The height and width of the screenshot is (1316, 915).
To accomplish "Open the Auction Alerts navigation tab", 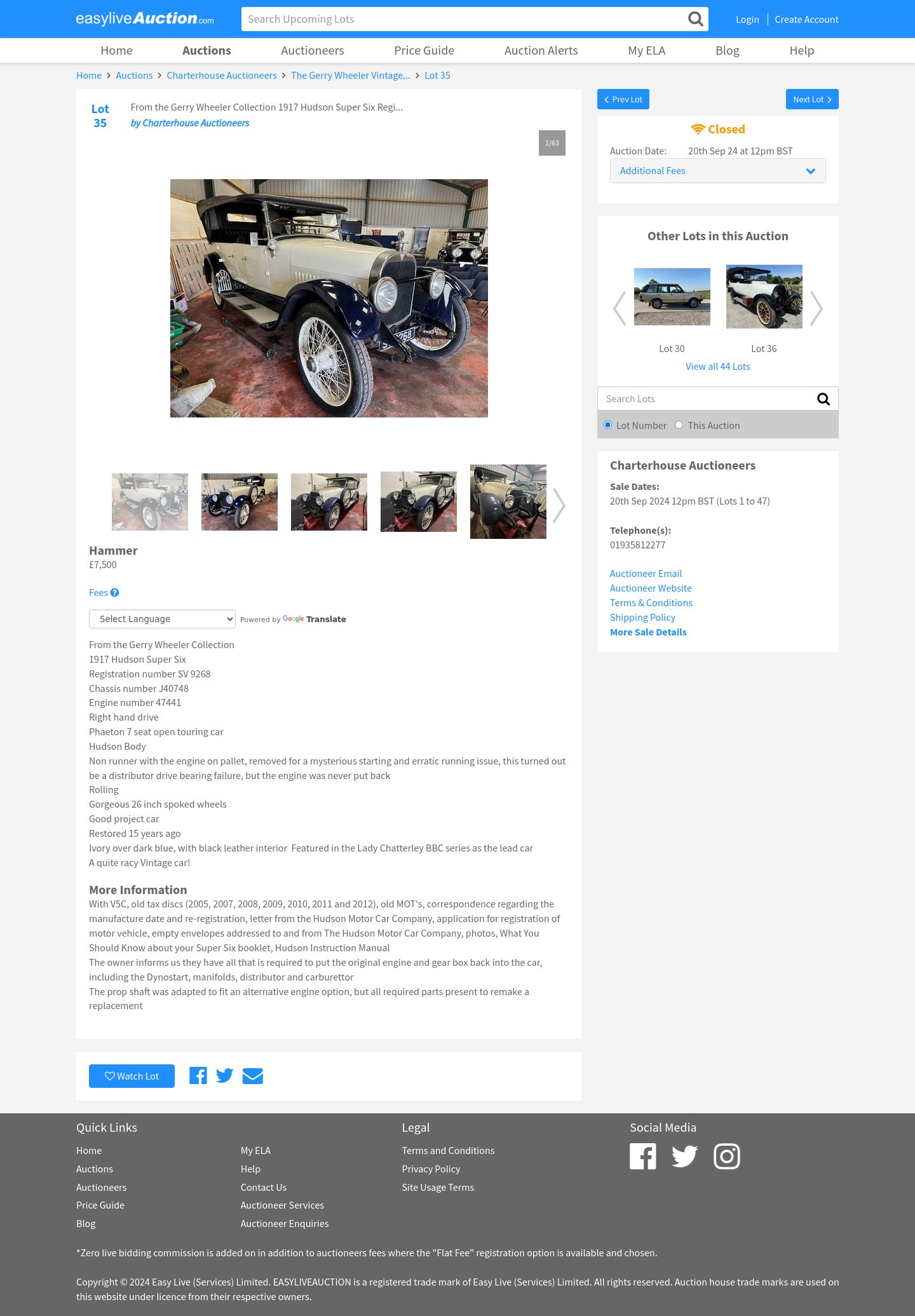I will tap(541, 51).
